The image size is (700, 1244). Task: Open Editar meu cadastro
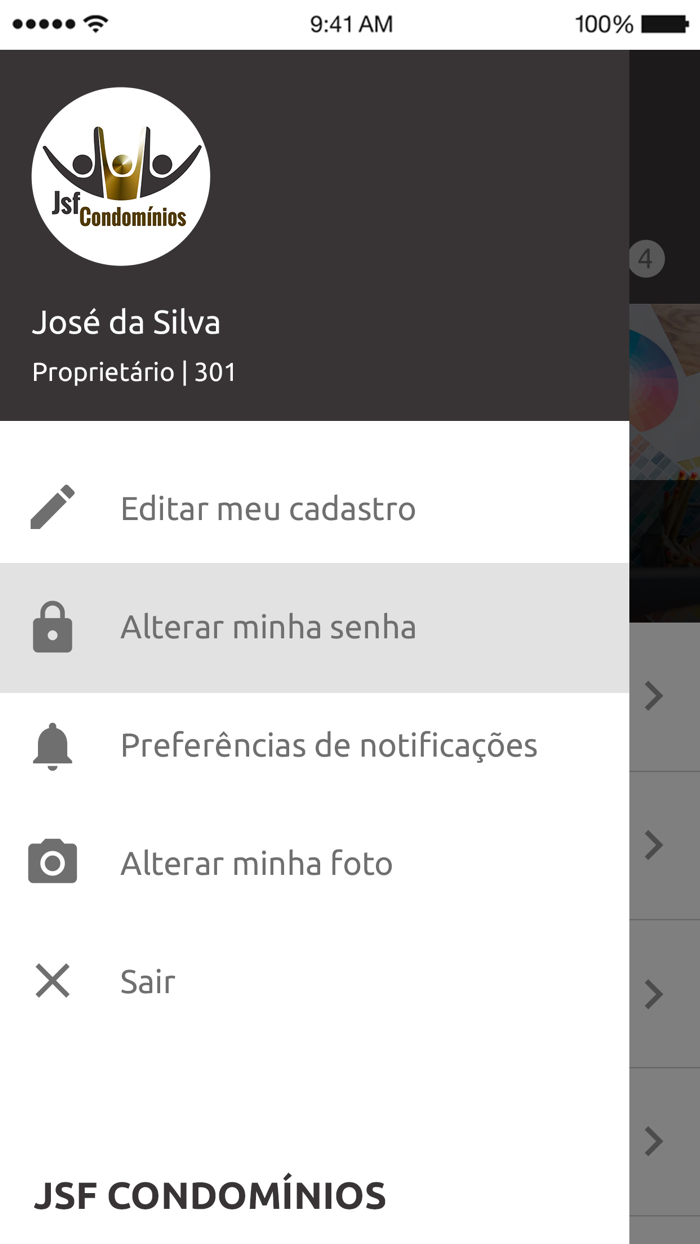(267, 509)
